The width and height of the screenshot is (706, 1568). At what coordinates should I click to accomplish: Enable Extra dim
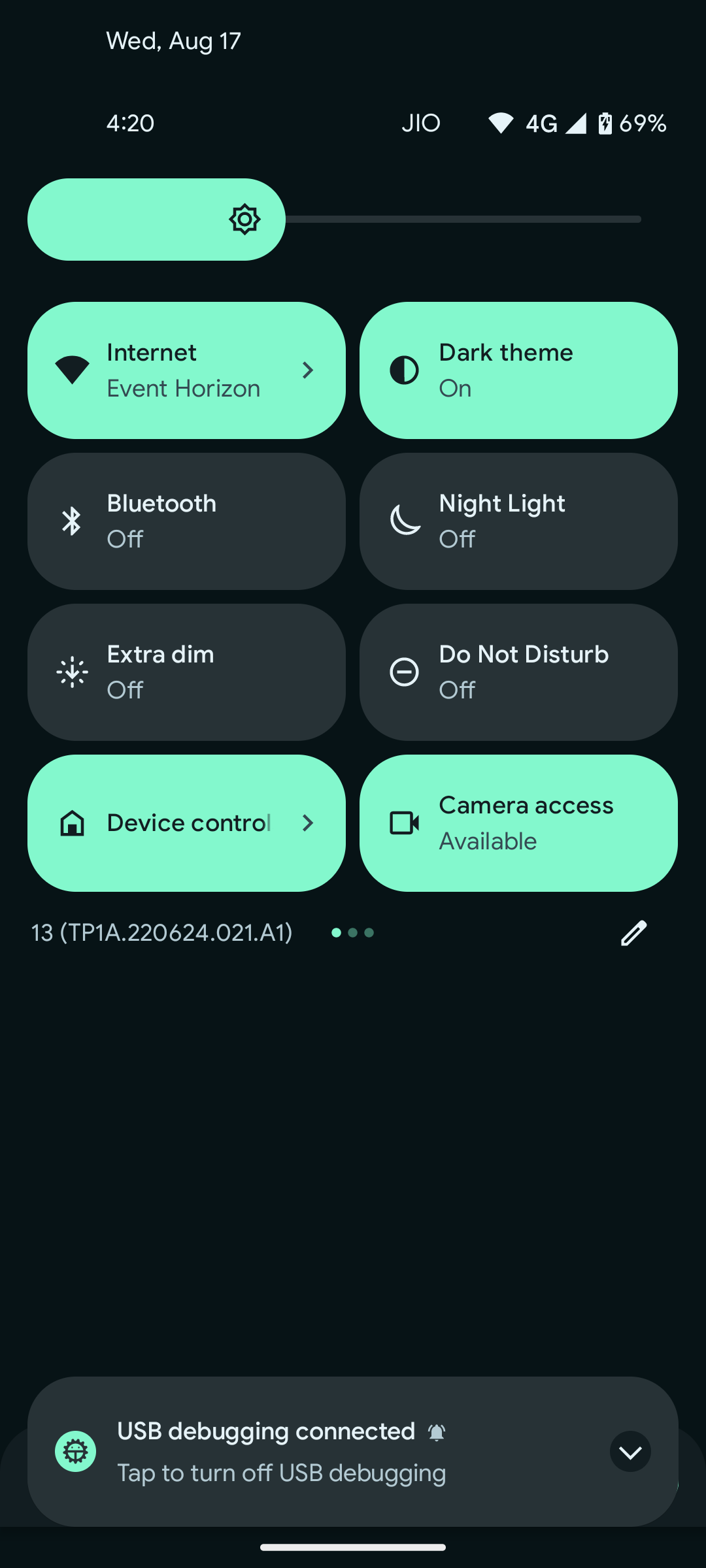point(186,672)
